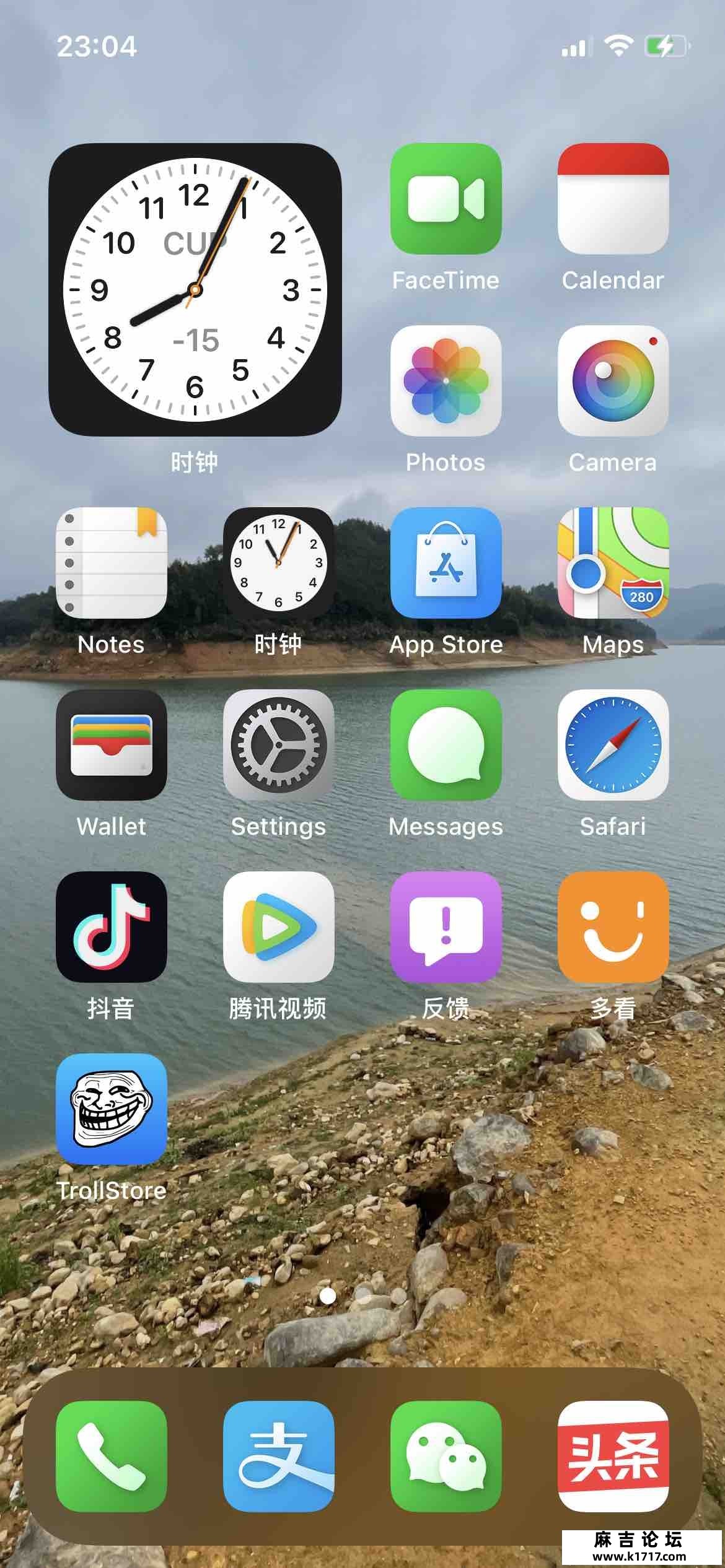Launch TrollStore

112,1109
